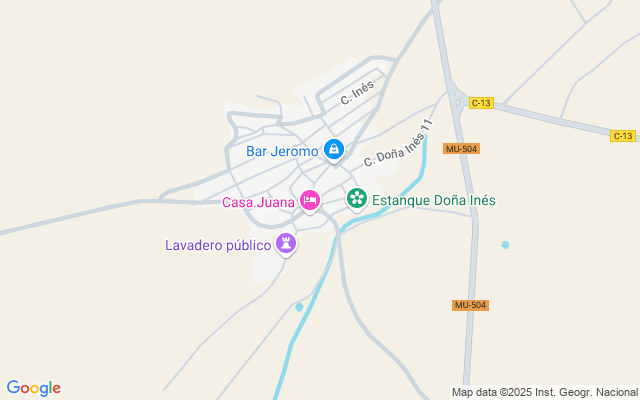The width and height of the screenshot is (640, 400).
Task: Tap the Estanque Doña Inés park marker
Action: [x=356, y=199]
